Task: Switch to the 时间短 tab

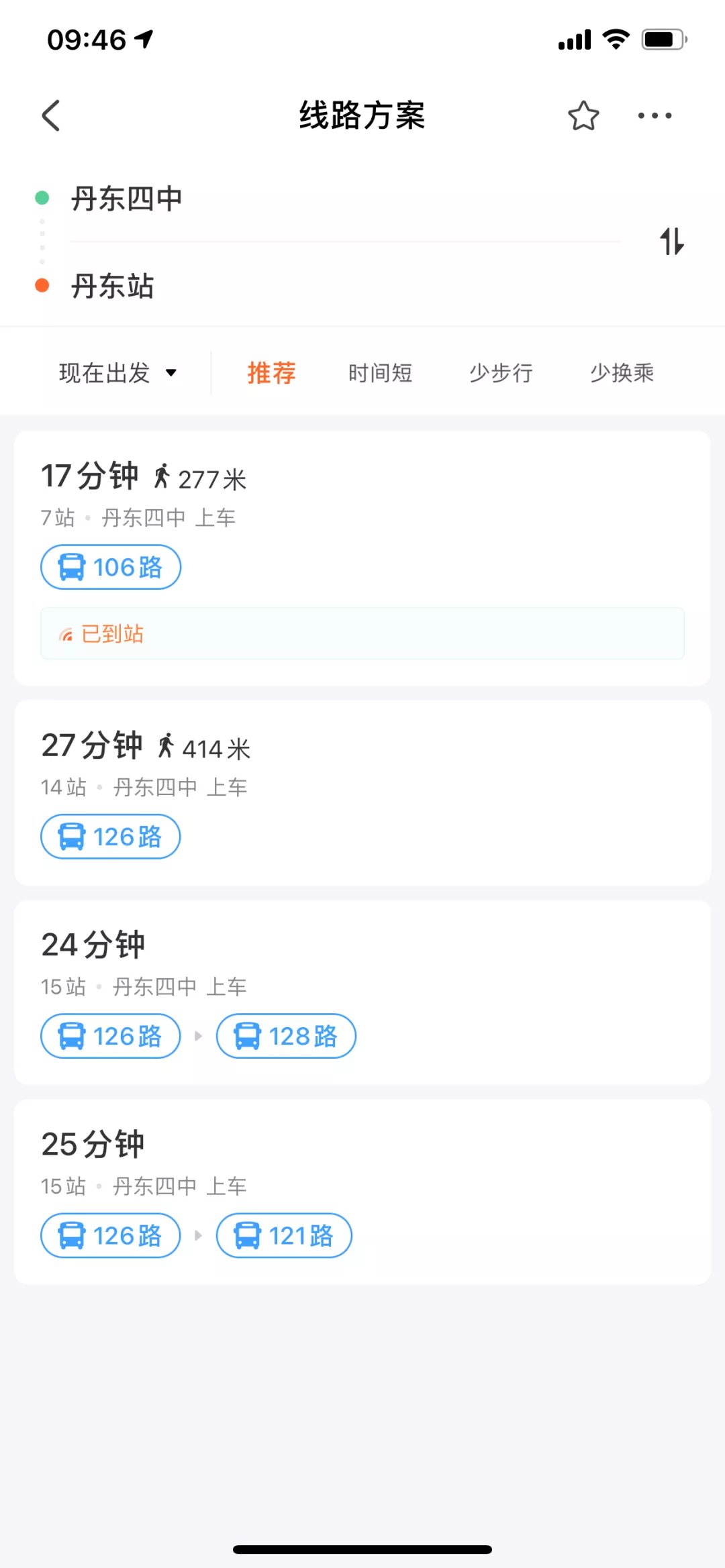Action: click(x=380, y=373)
